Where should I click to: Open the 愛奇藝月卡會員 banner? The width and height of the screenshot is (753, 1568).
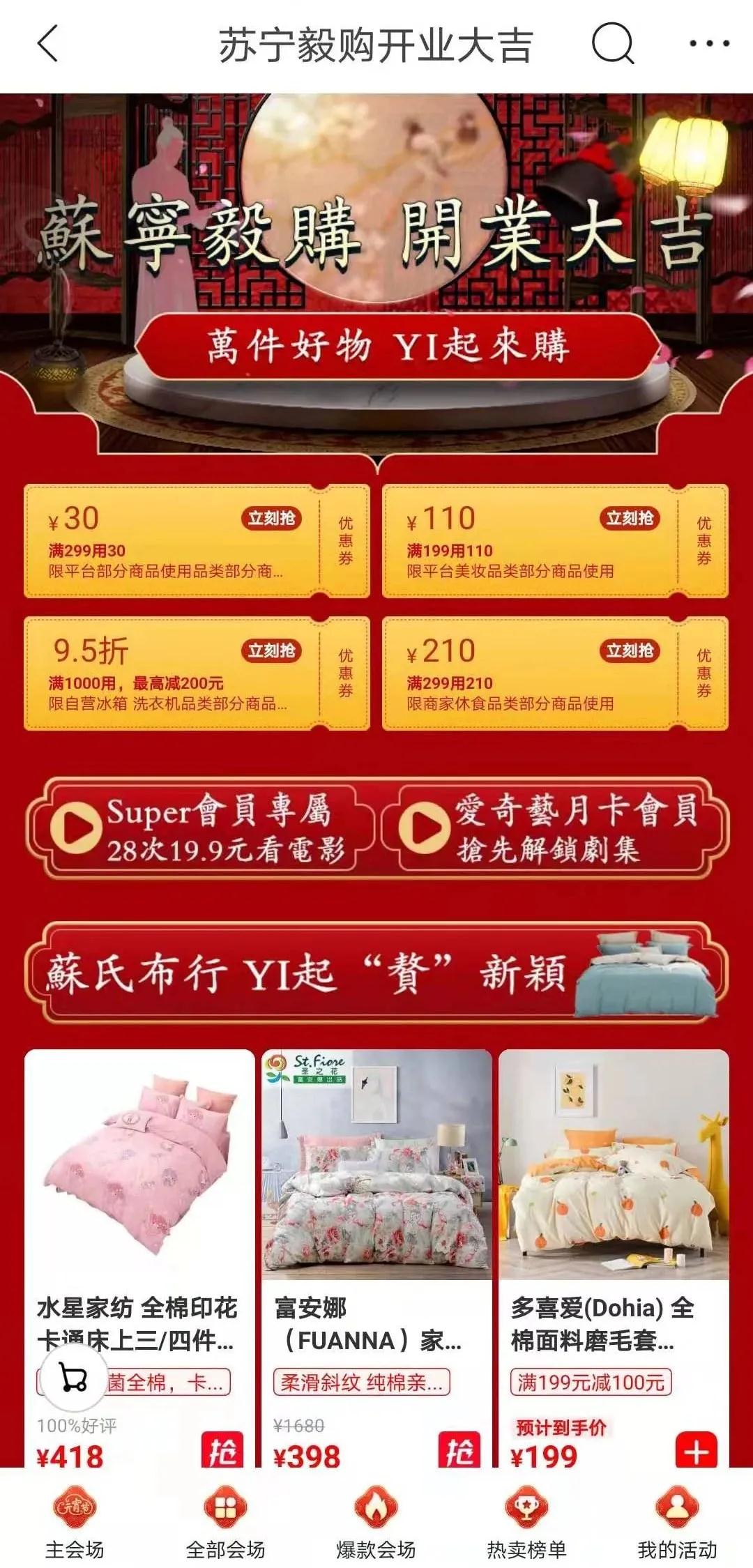[x=555, y=828]
